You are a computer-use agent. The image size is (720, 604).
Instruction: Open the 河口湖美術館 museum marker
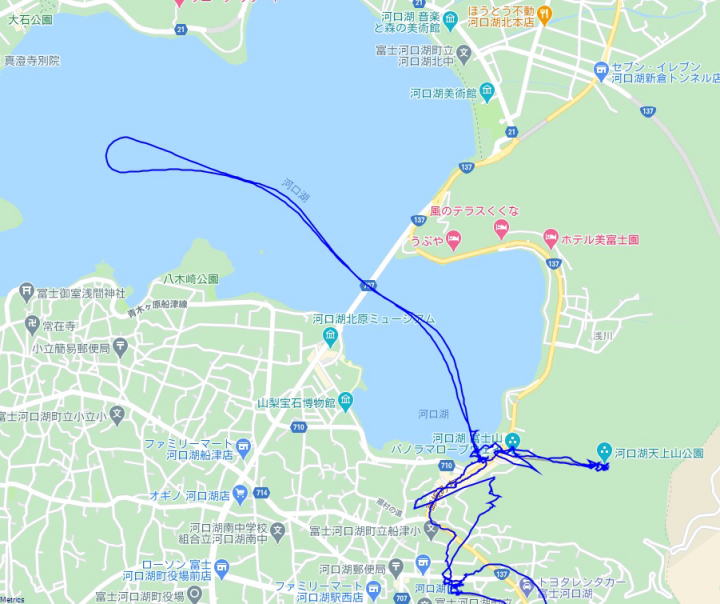[x=486, y=93]
